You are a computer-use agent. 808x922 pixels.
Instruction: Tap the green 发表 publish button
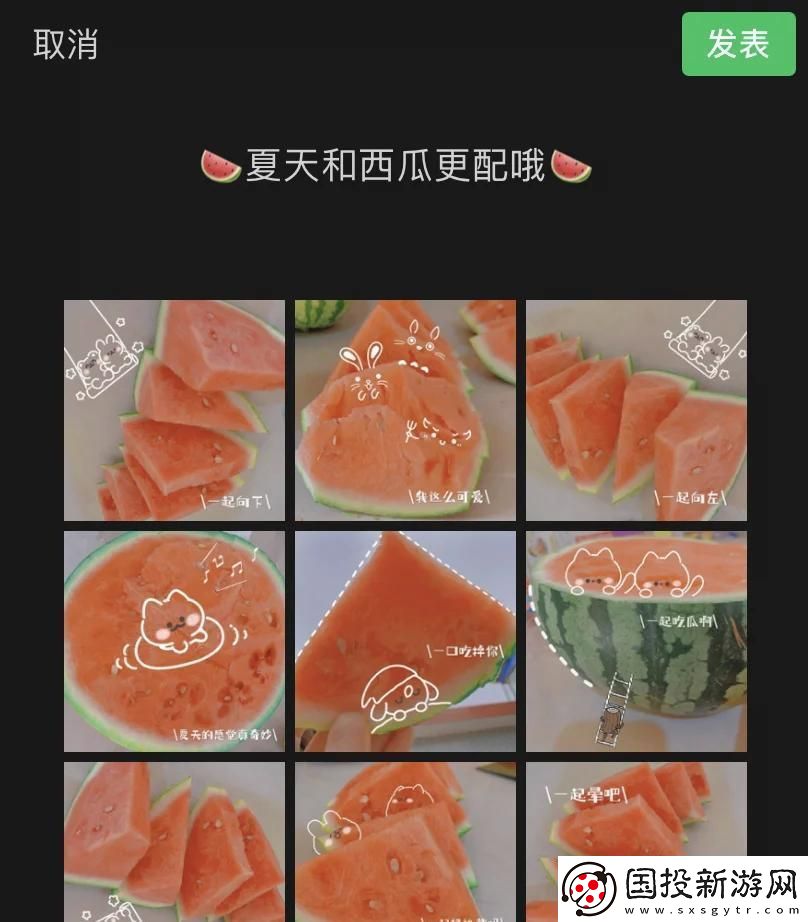coord(738,44)
